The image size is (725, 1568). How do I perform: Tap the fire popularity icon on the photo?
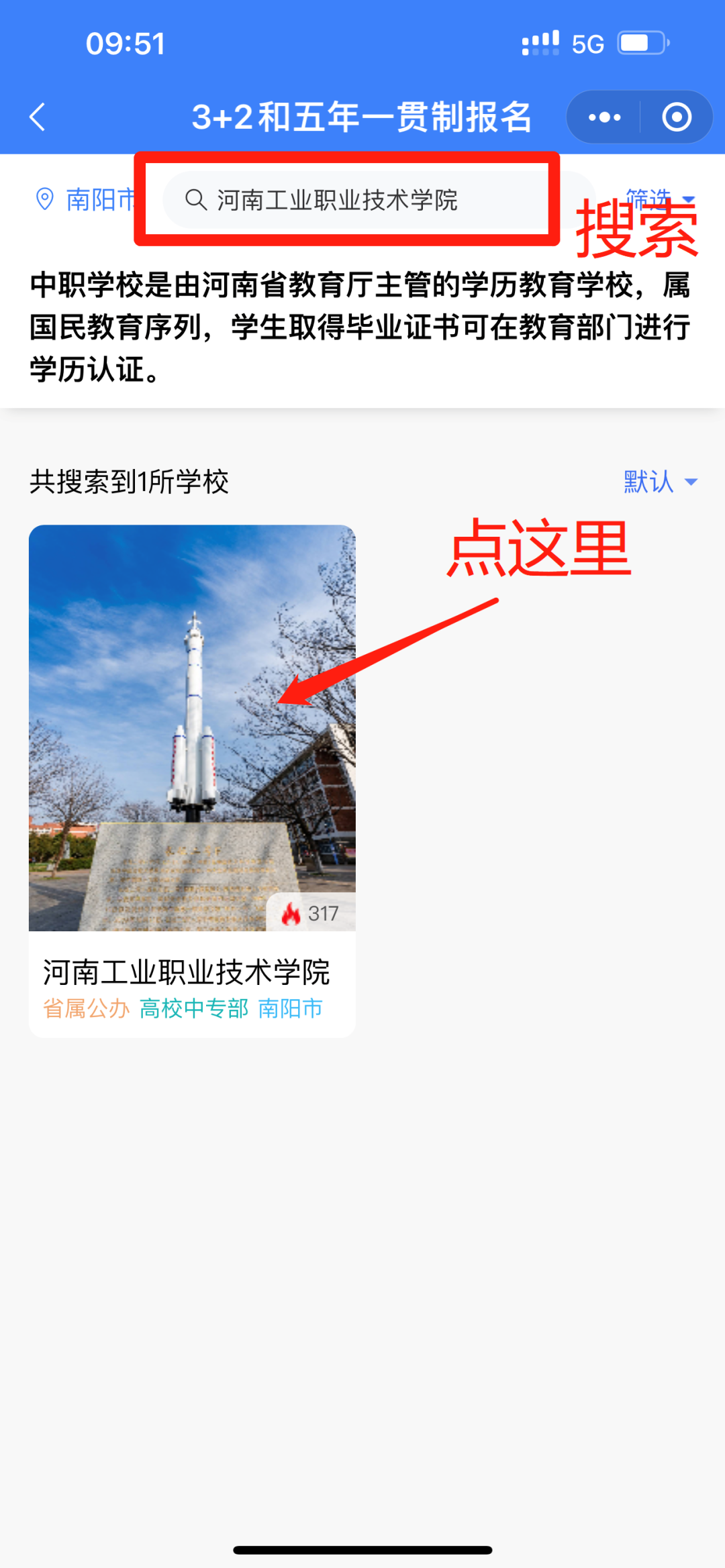point(291,912)
